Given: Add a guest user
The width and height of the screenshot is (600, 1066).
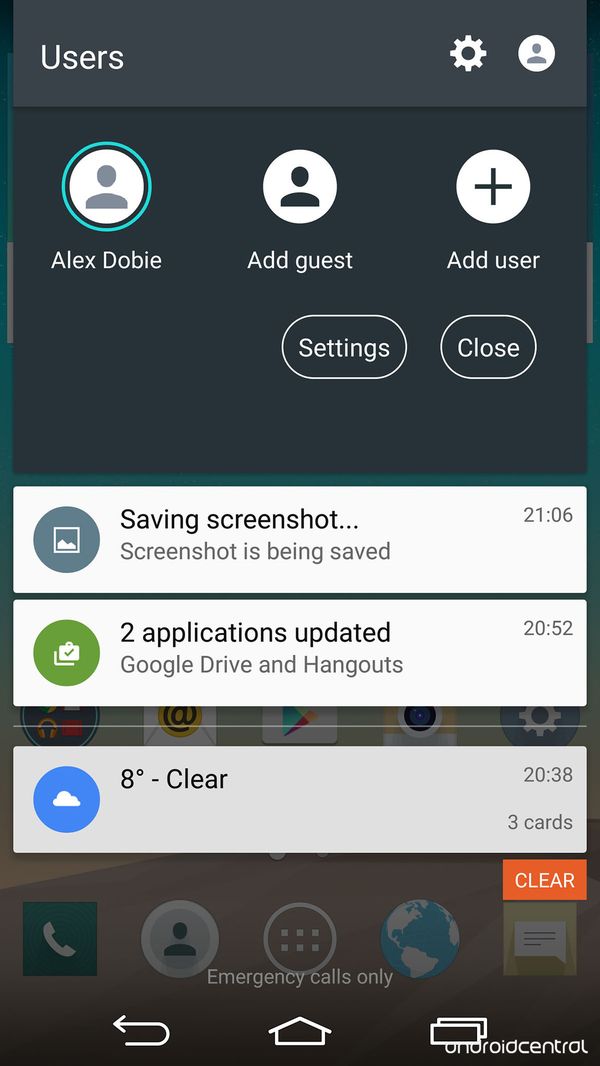Looking at the screenshot, I should (300, 187).
